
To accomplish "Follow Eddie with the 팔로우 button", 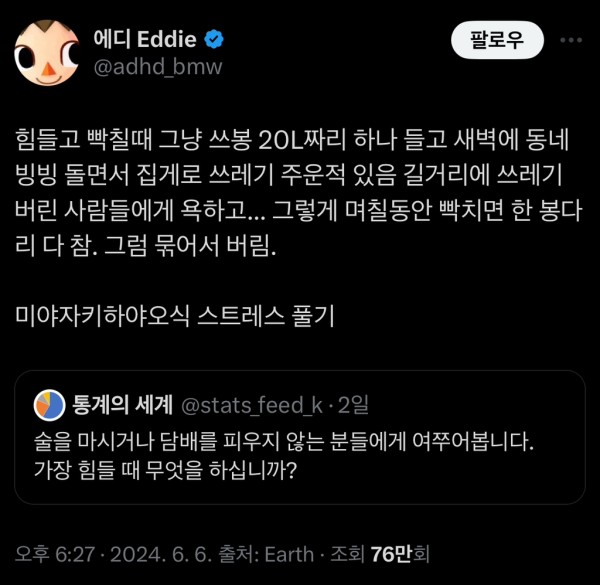I will click(x=498, y=41).
